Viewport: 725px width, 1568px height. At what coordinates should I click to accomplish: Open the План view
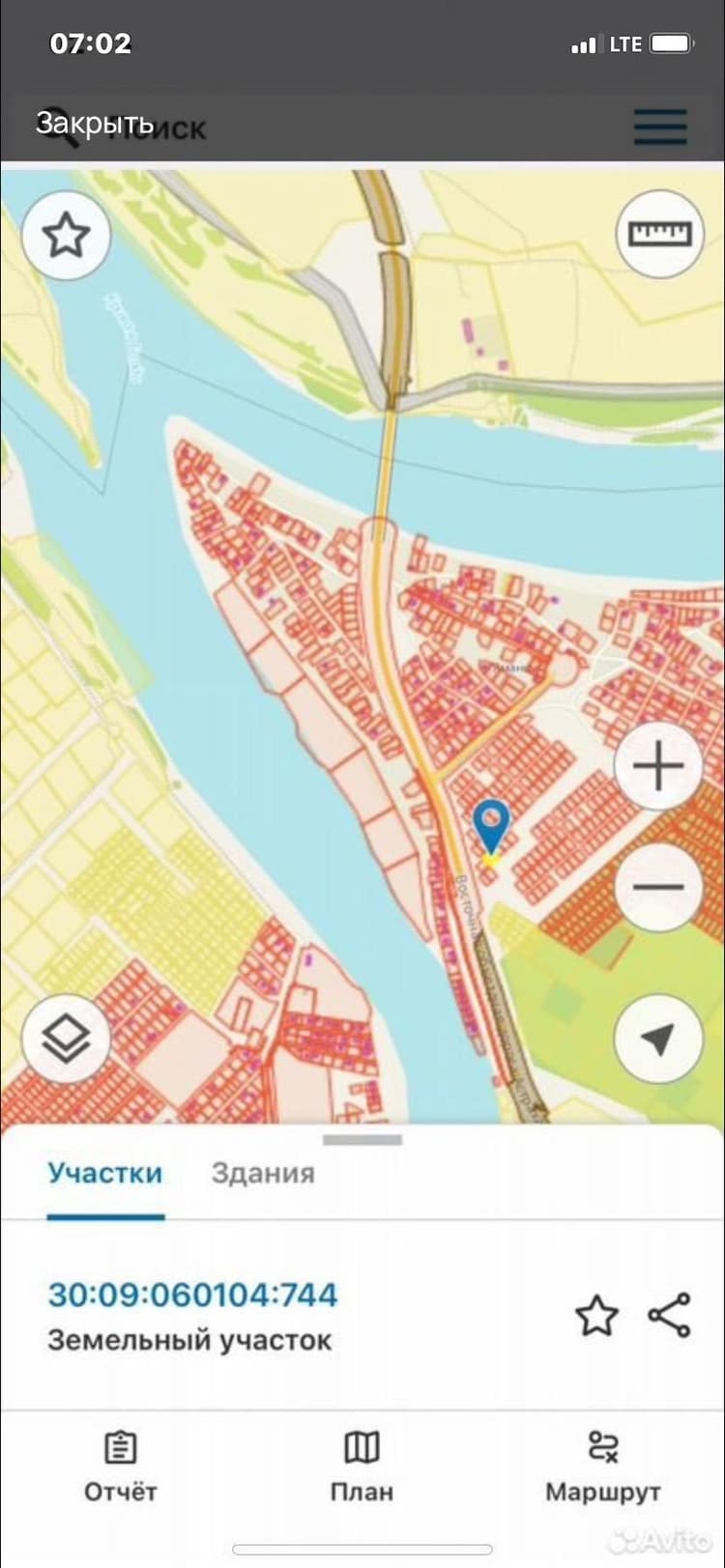pos(362,1466)
